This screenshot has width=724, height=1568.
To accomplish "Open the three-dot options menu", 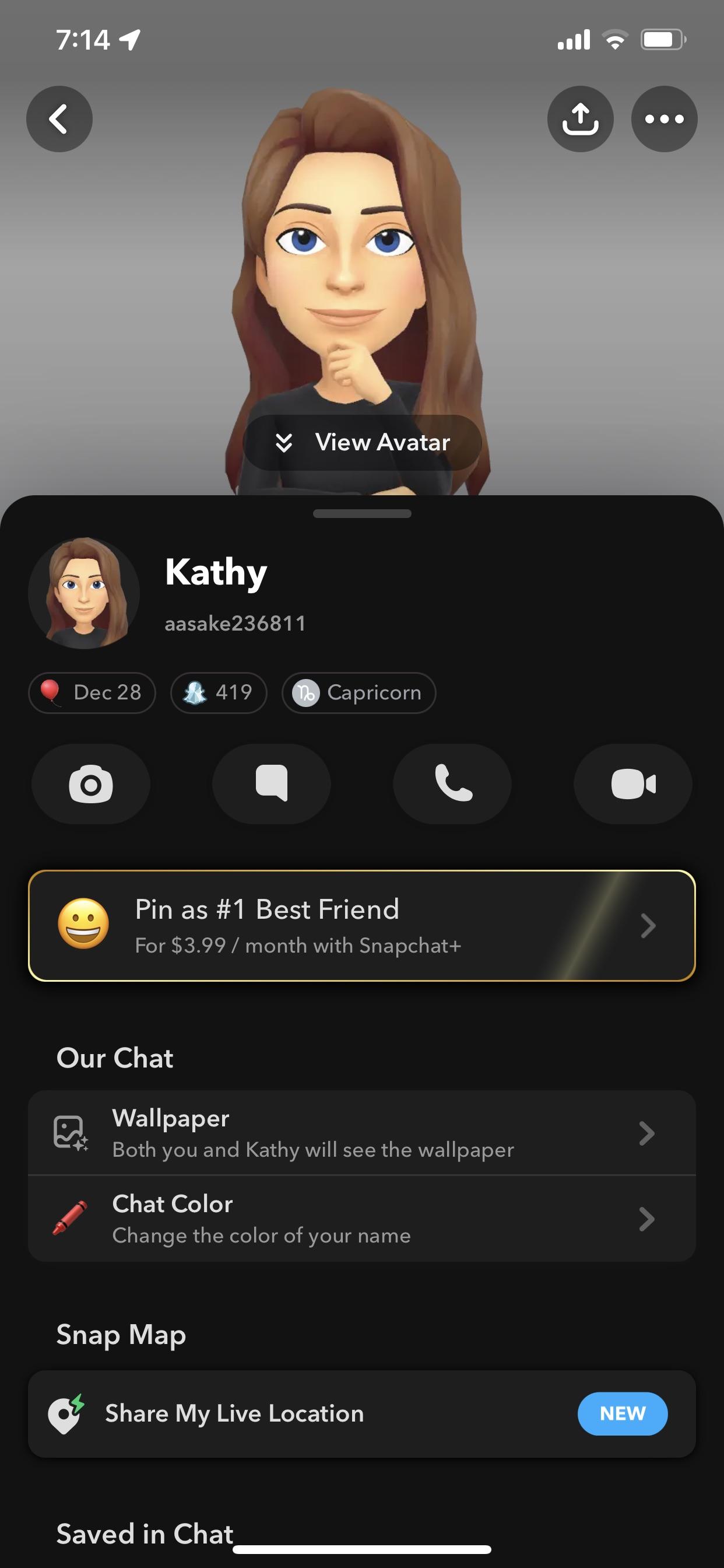I will point(664,118).
